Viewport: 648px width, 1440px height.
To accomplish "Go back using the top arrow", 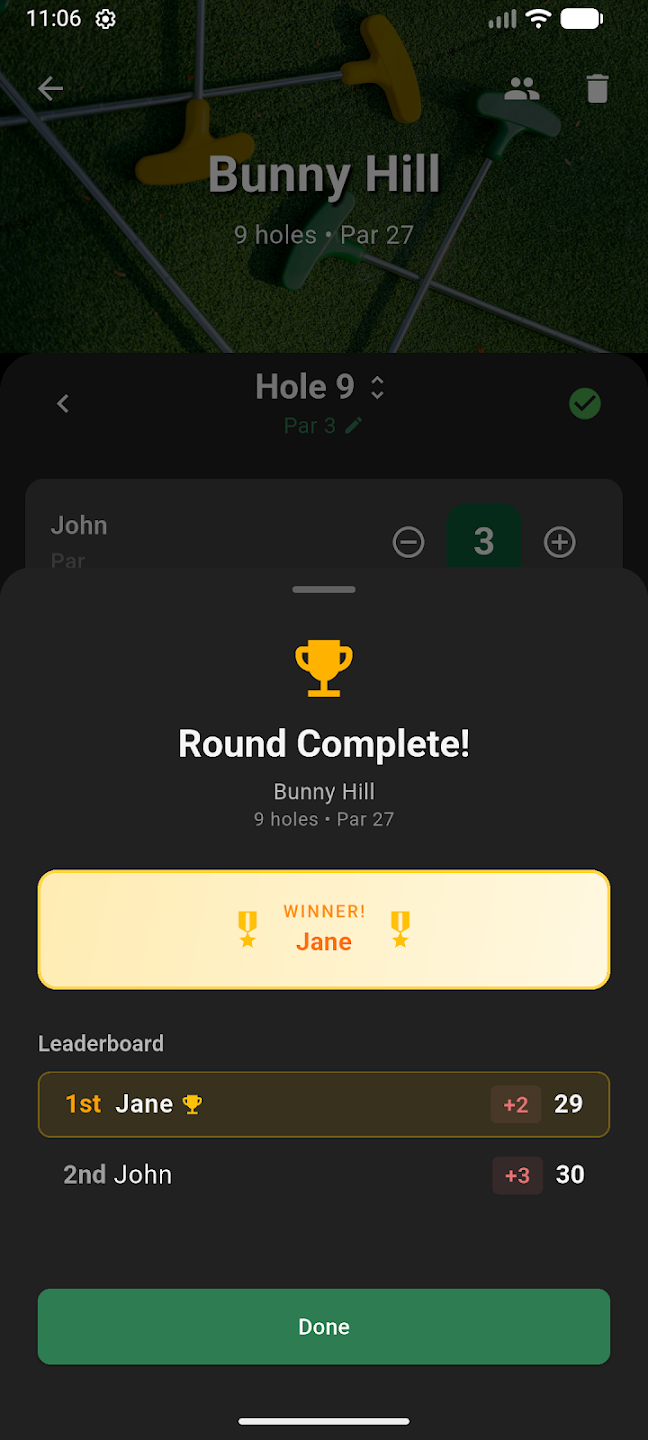I will coord(51,88).
